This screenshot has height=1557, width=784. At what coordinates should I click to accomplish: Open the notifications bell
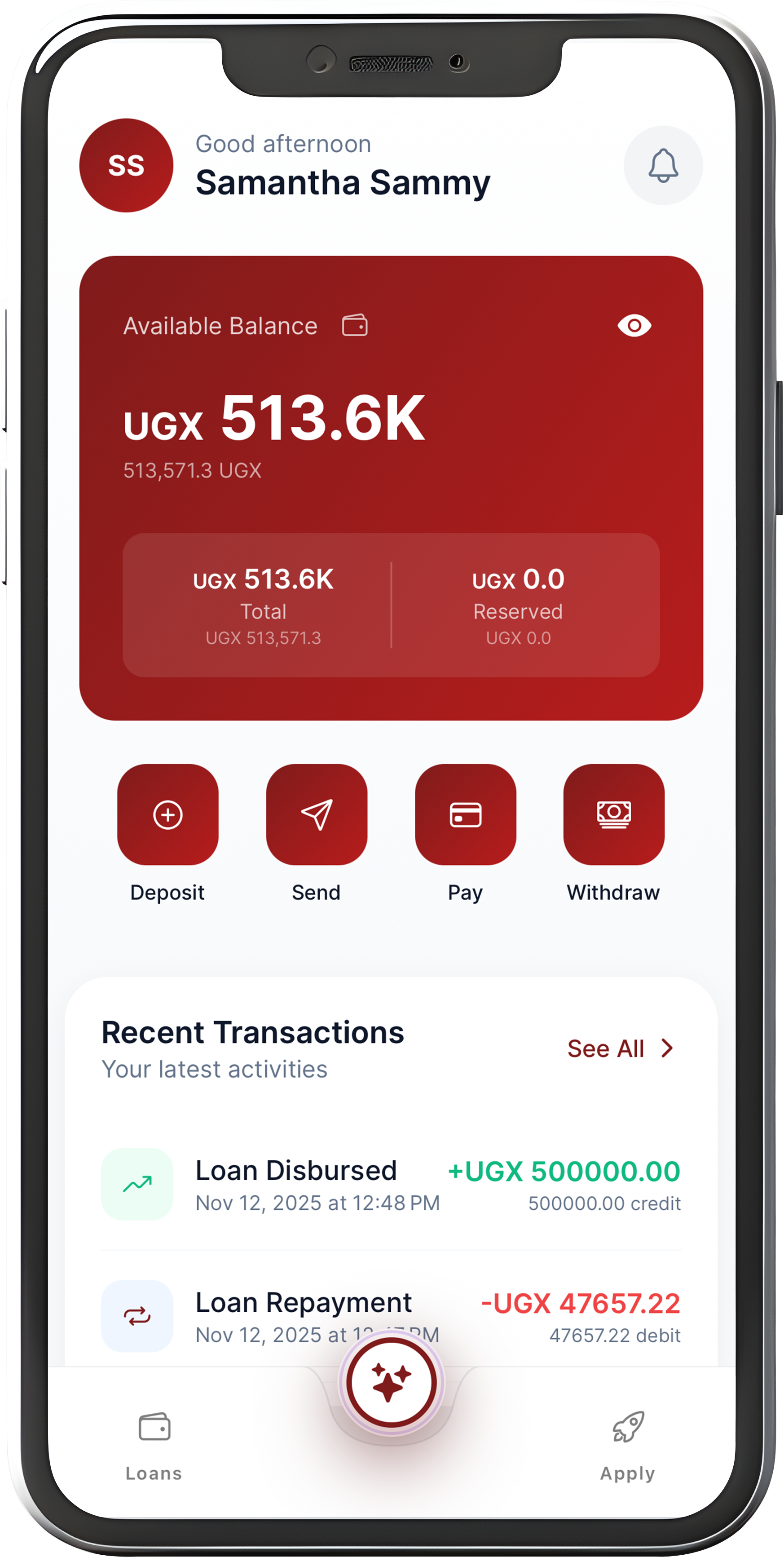coord(663,166)
